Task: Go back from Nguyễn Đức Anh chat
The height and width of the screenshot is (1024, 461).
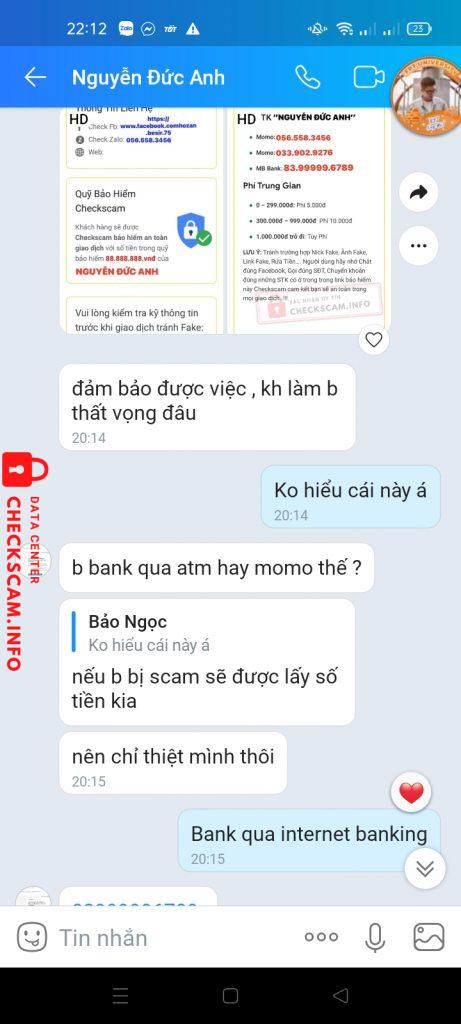Action: pos(35,77)
